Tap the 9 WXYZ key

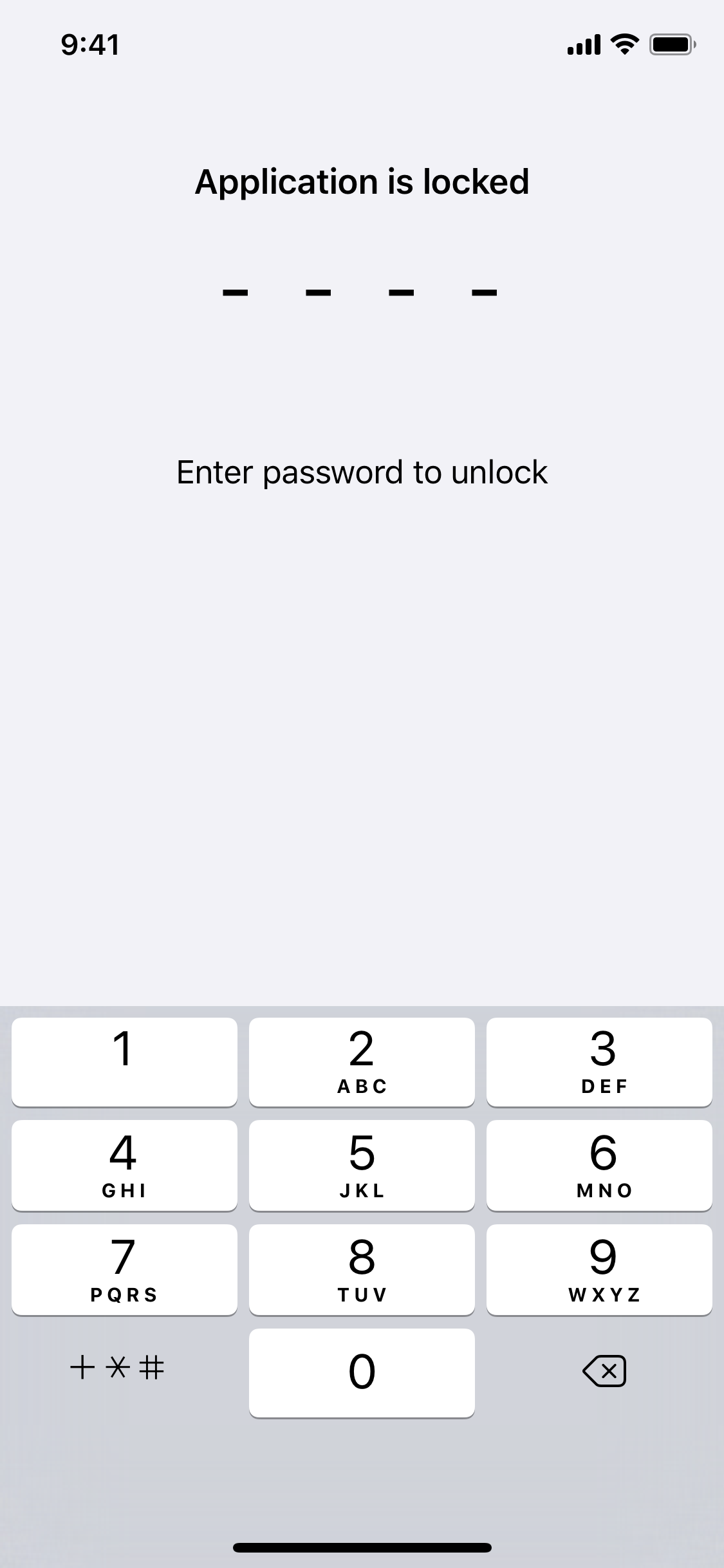tap(599, 1270)
